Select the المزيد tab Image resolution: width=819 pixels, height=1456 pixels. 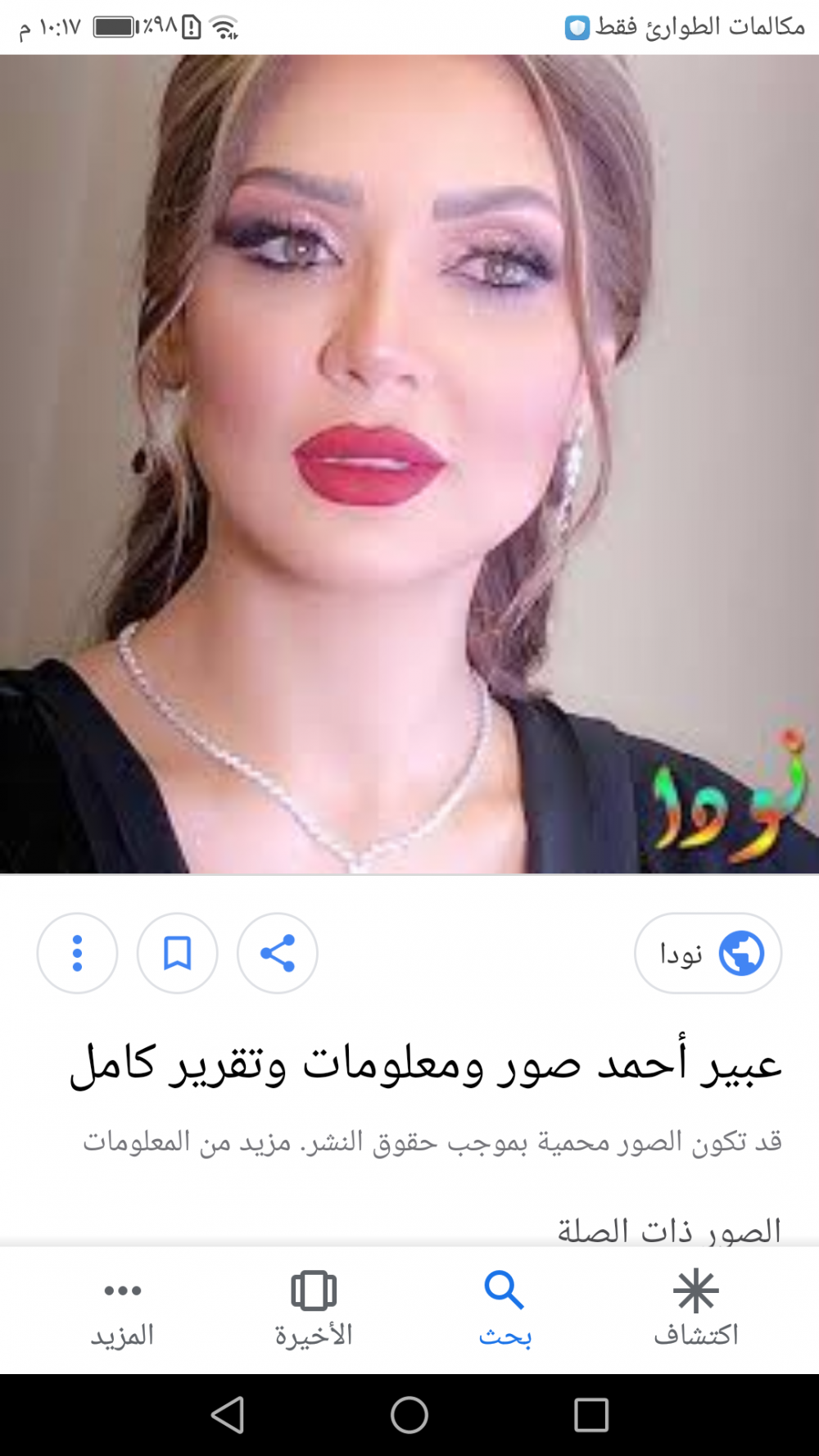tap(123, 1309)
